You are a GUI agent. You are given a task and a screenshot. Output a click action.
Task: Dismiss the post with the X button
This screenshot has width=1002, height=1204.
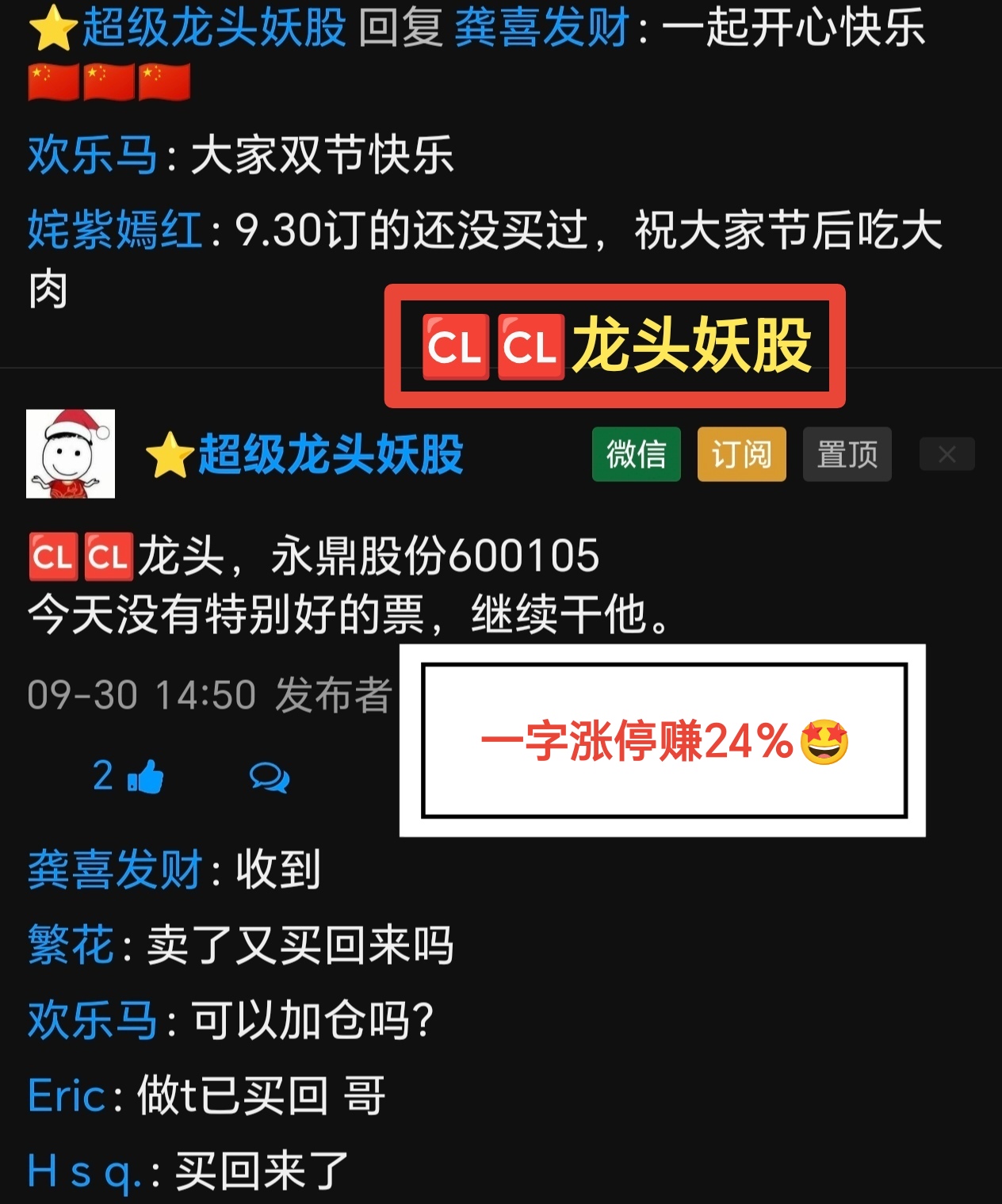(947, 454)
